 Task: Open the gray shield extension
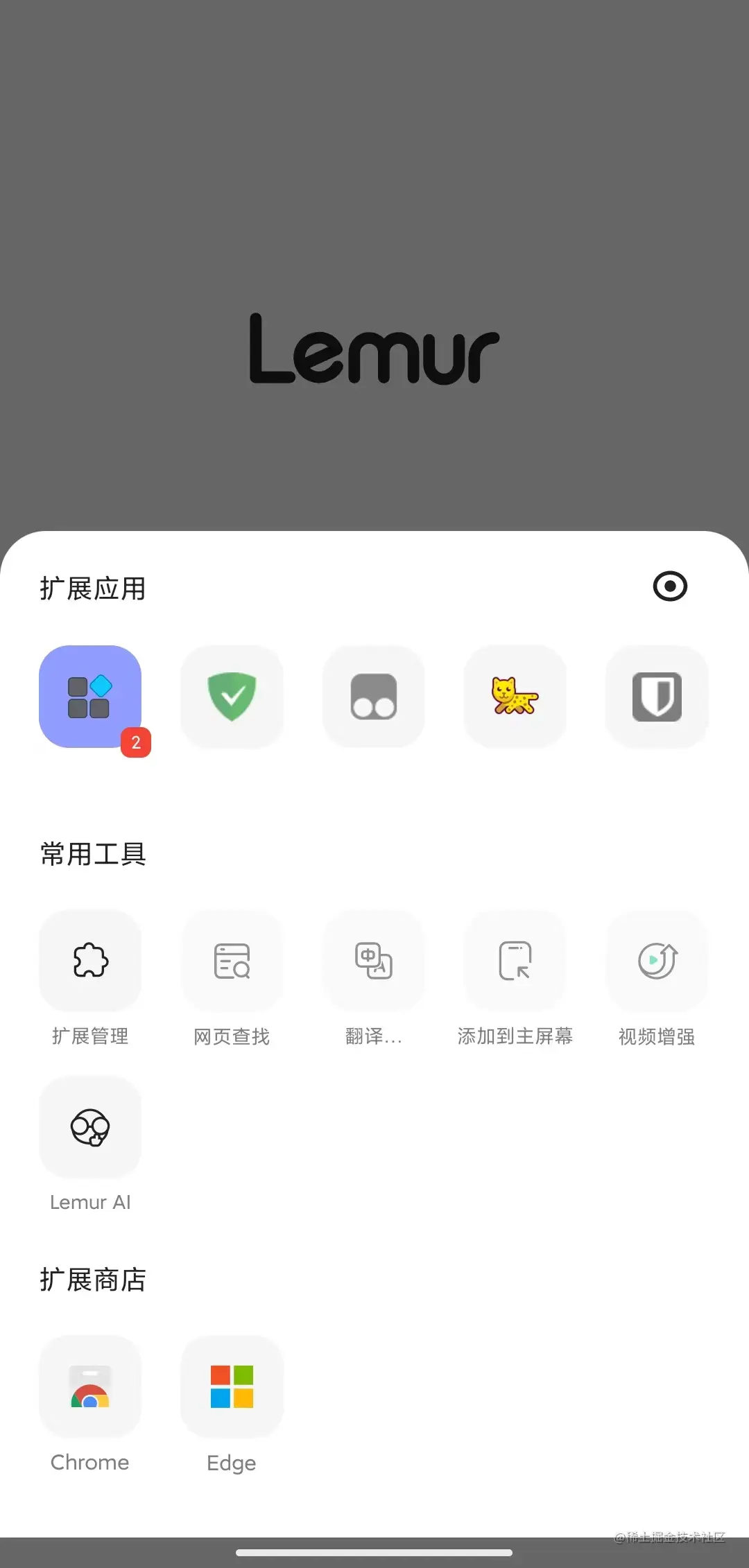(x=657, y=697)
